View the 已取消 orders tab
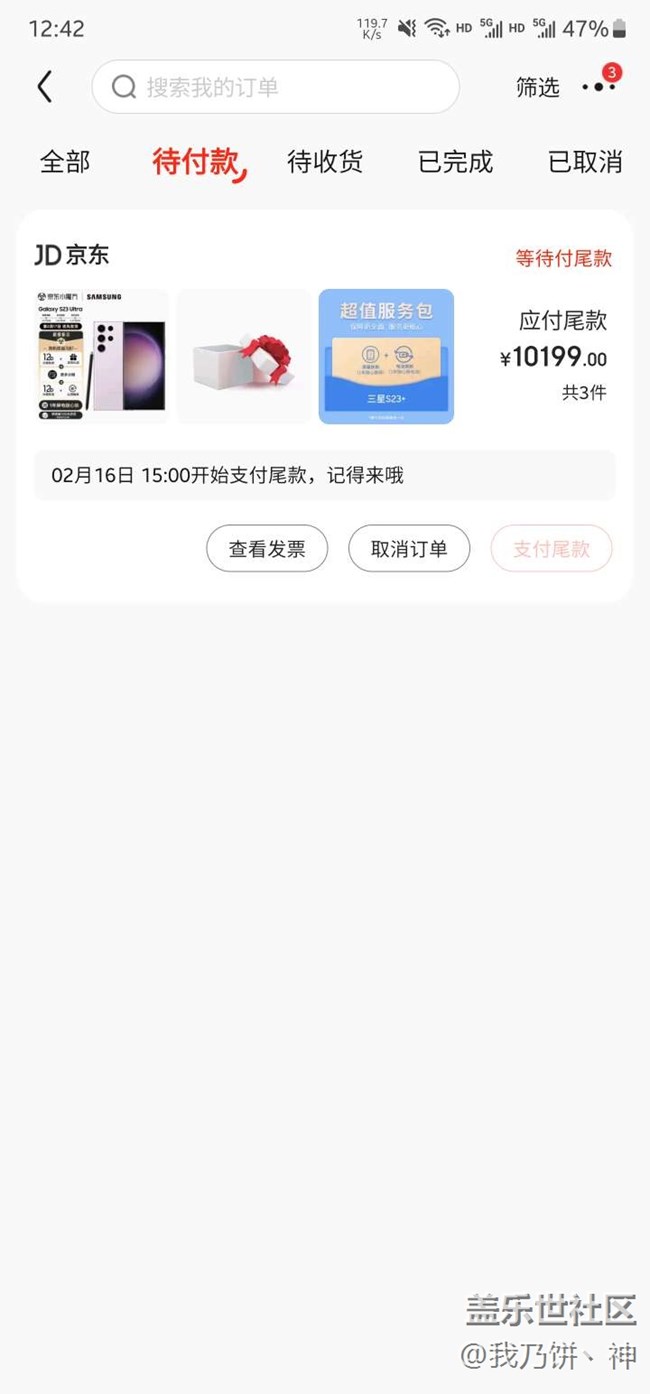650x1394 pixels. tap(585, 162)
